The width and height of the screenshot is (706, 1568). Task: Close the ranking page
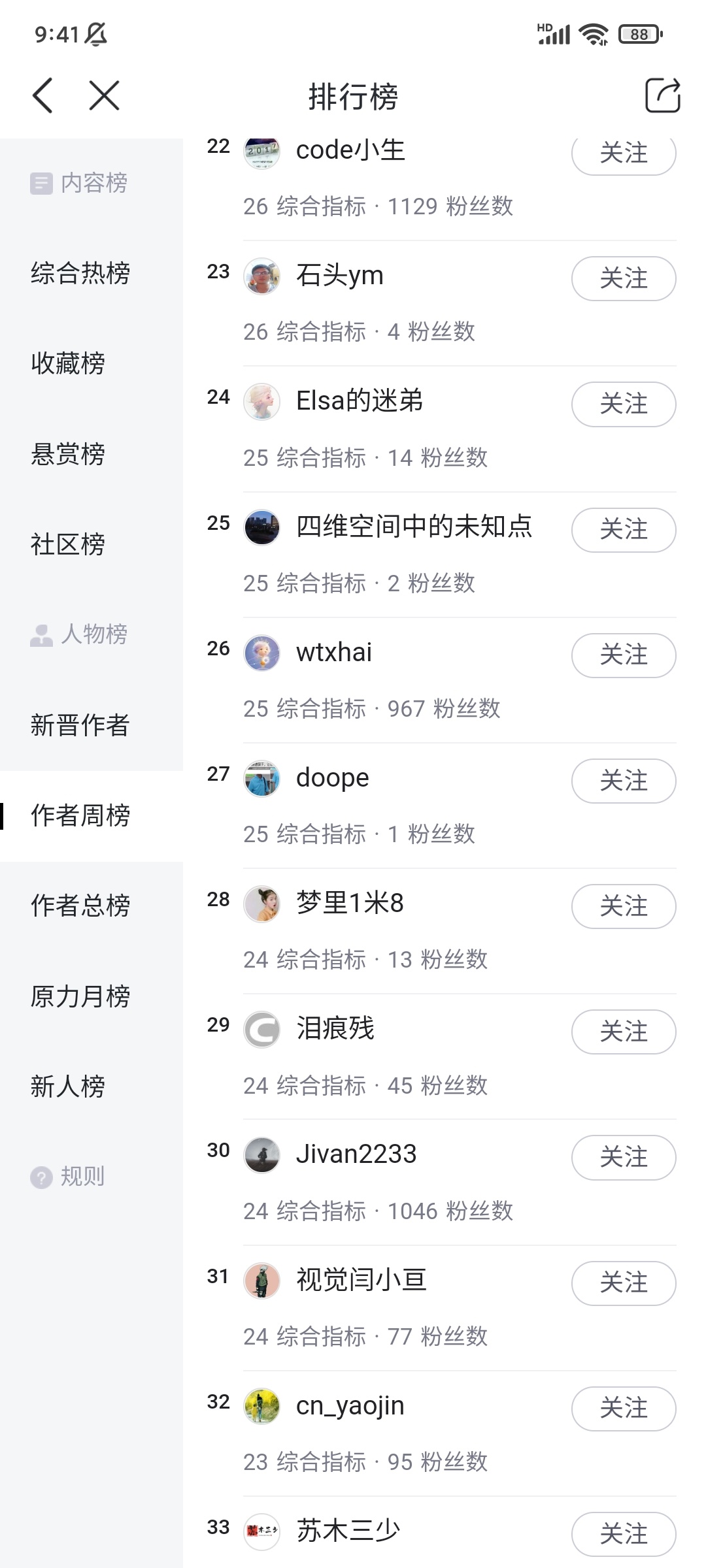pyautogui.click(x=104, y=96)
